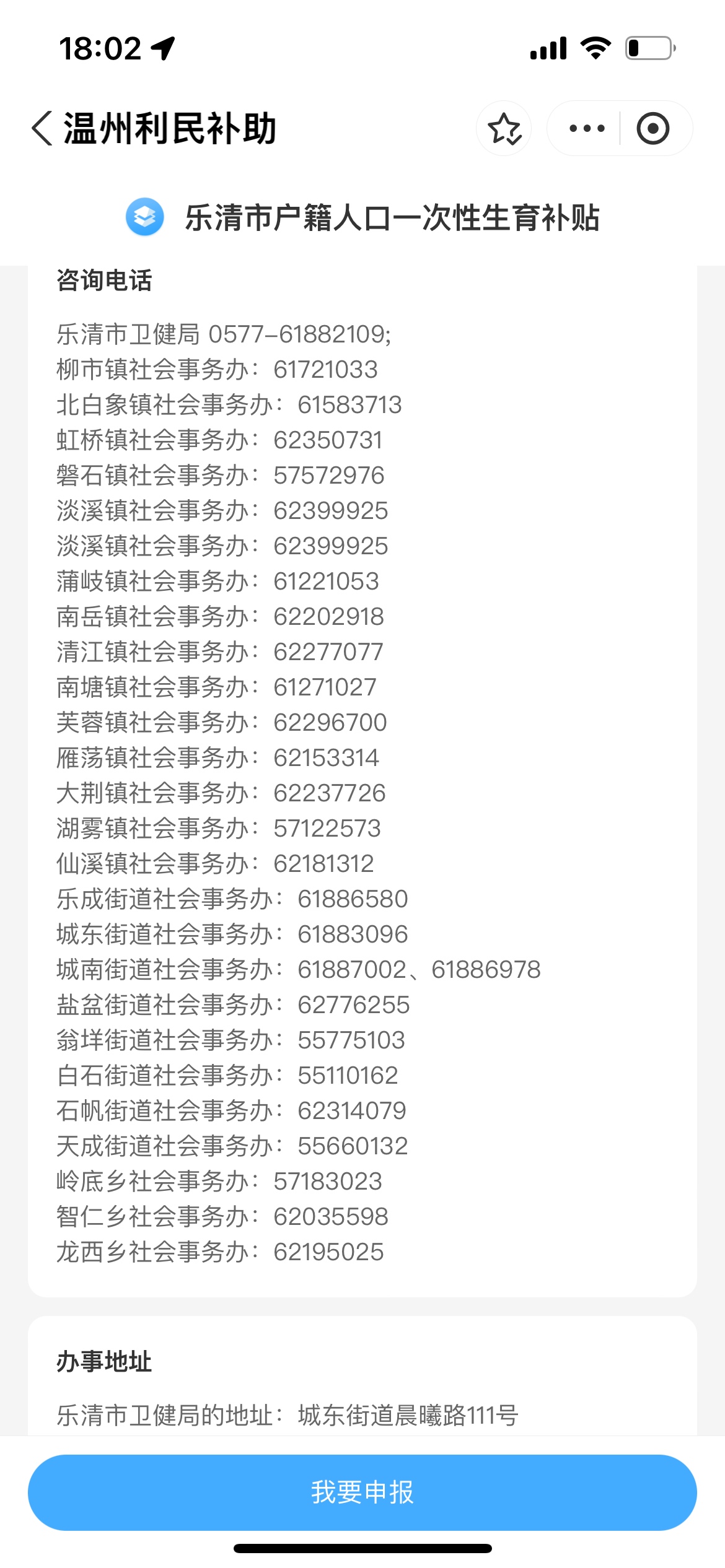The image size is (725, 1568).
Task: Add this mini program to favorites
Action: coord(504,129)
